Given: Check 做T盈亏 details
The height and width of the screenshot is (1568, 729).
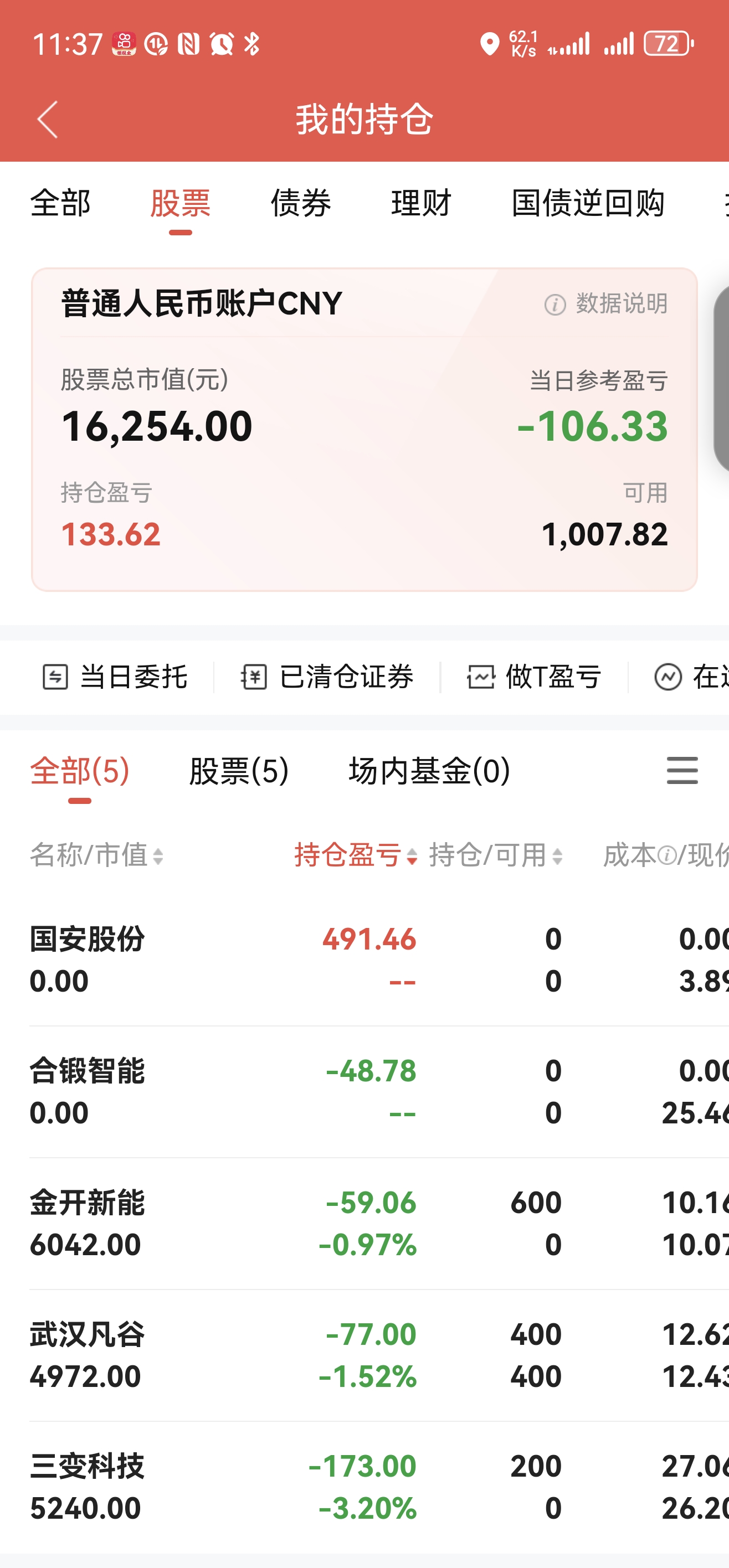Looking at the screenshot, I should point(534,677).
